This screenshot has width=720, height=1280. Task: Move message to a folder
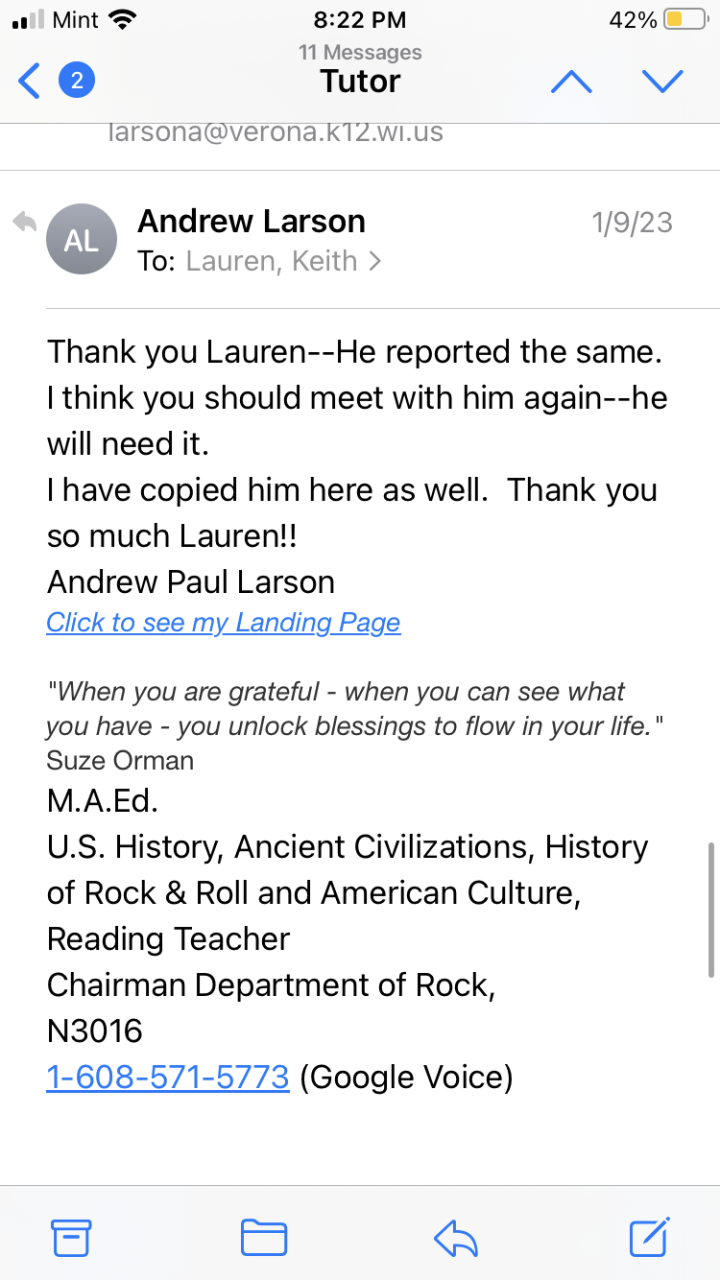[x=264, y=1238]
